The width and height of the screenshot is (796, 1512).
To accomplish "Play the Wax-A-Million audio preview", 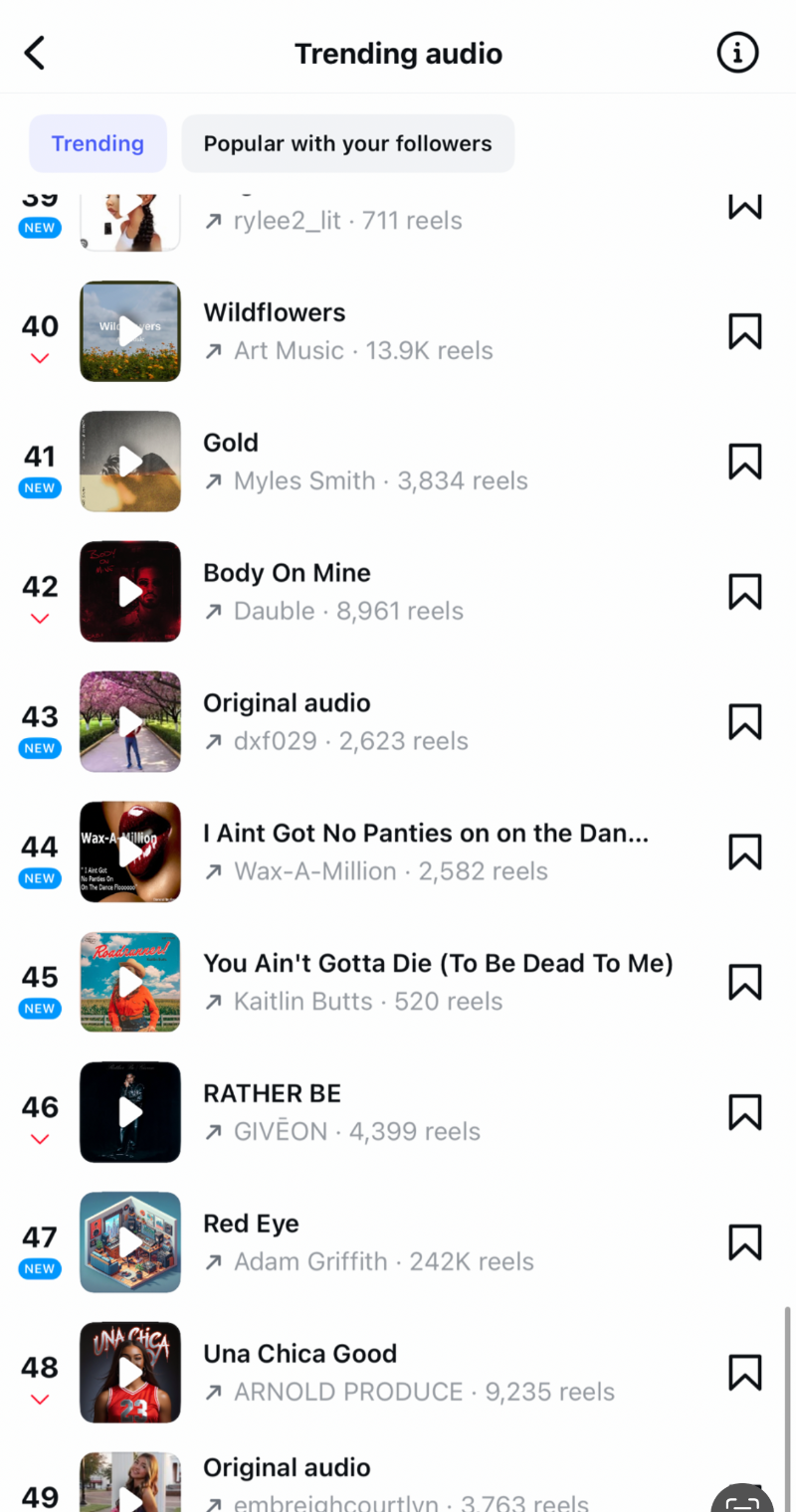I will 130,852.
